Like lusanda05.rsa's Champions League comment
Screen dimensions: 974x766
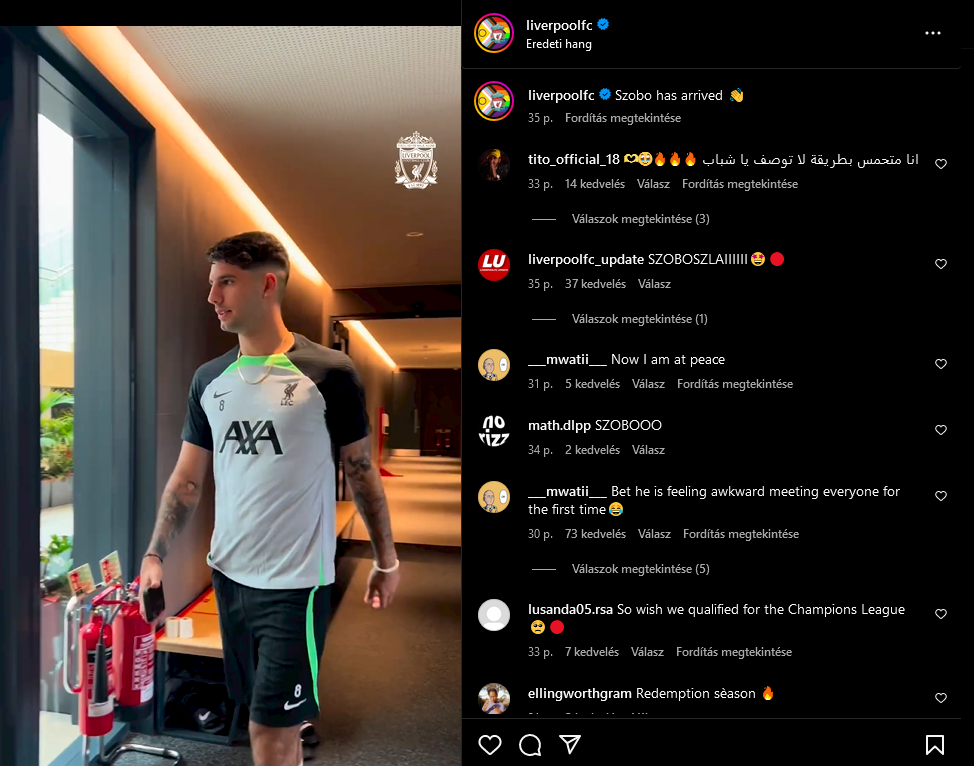tap(940, 614)
